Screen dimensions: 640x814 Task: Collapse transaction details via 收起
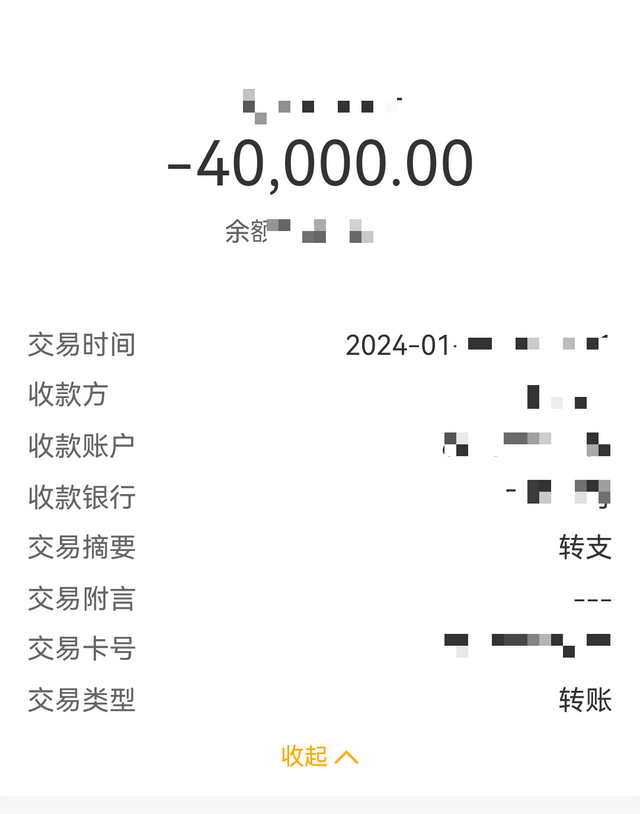click(319, 756)
